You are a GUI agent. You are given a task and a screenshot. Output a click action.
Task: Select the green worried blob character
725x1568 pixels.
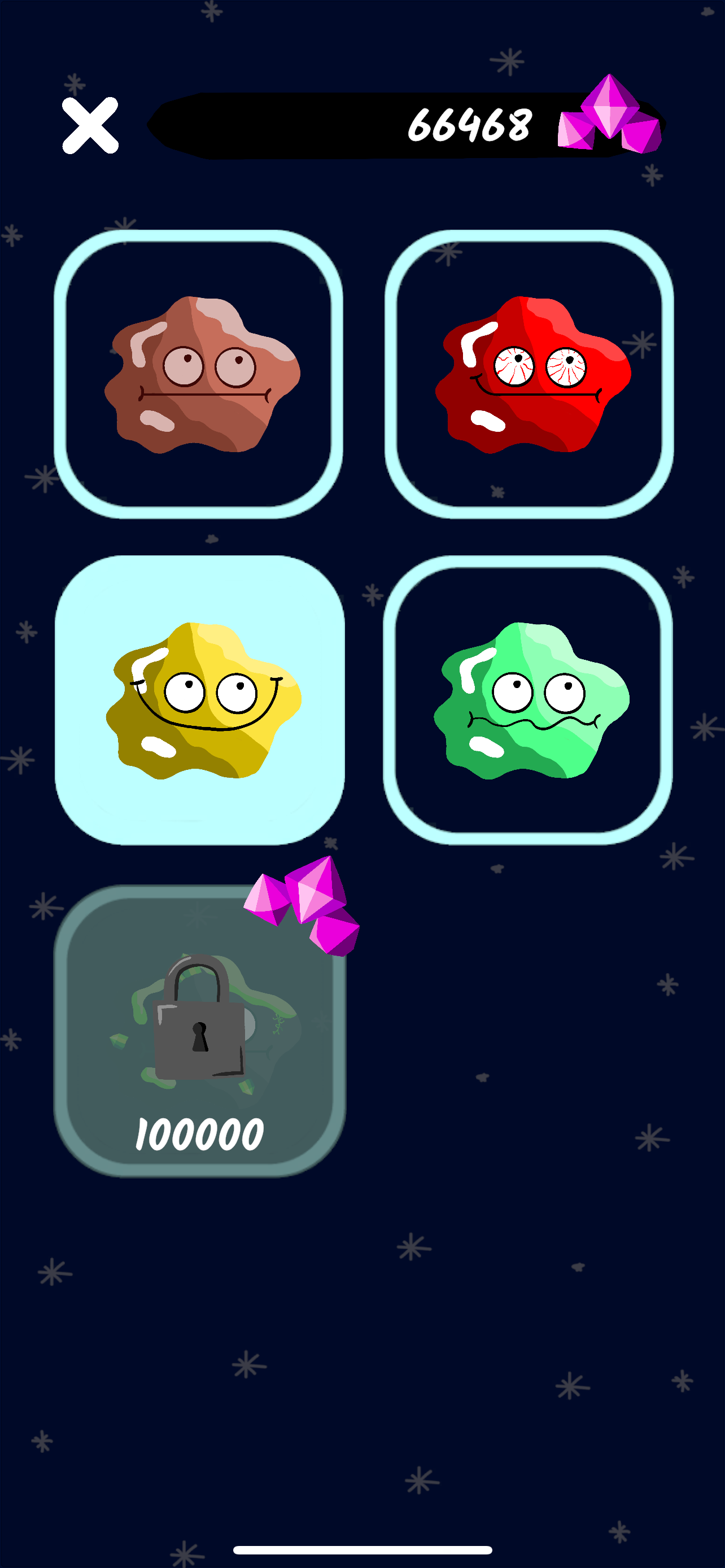528,700
